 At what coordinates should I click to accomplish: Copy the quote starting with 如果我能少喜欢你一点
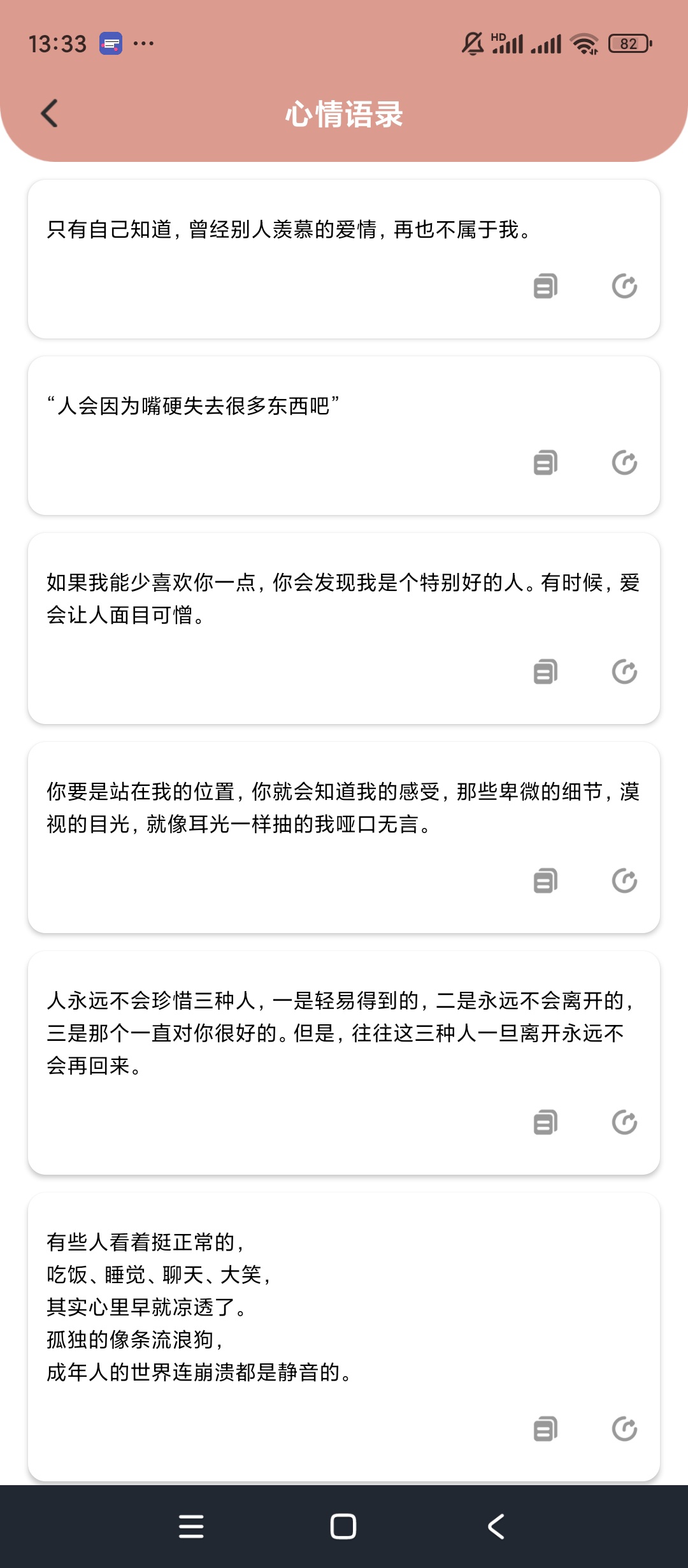[545, 672]
